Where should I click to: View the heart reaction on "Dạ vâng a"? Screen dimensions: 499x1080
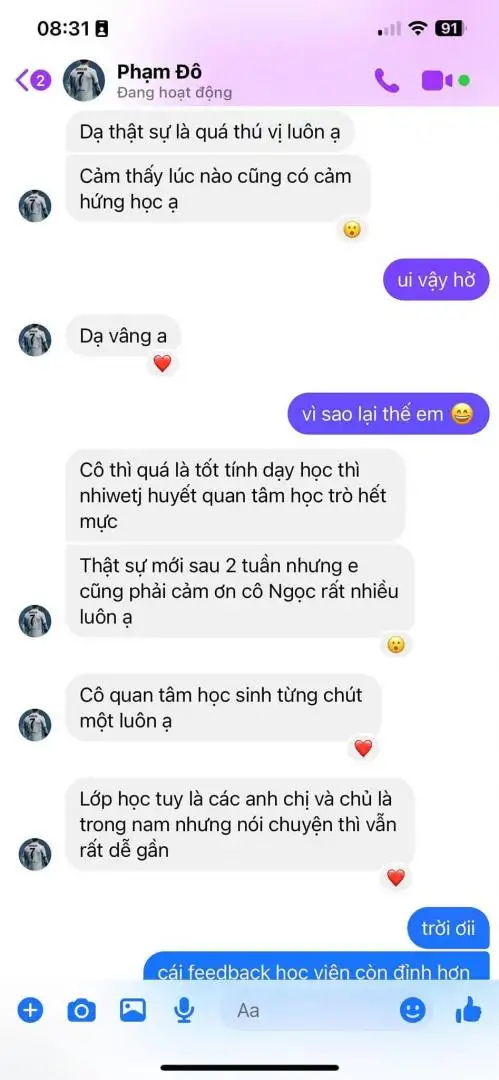pyautogui.click(x=162, y=363)
